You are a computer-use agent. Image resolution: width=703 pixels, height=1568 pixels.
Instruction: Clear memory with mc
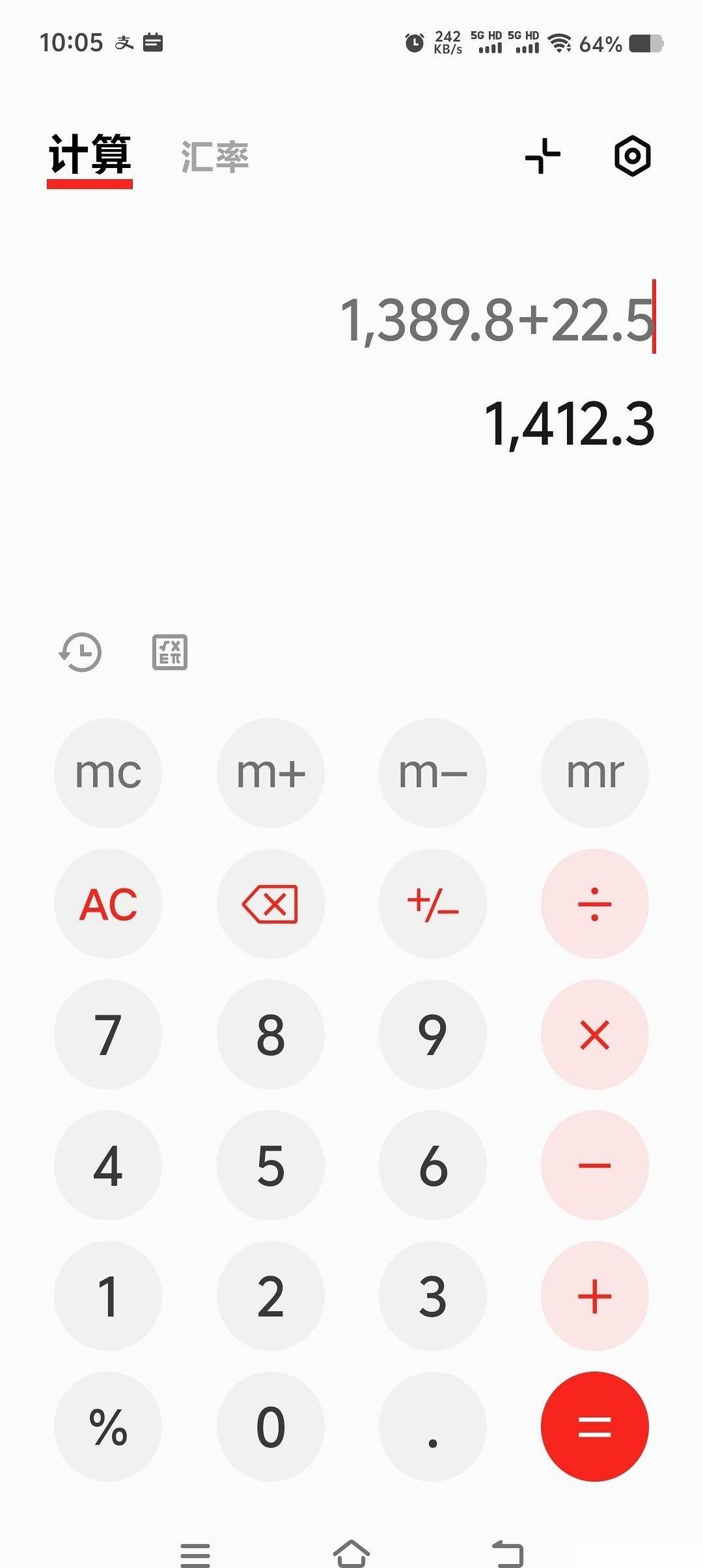108,773
